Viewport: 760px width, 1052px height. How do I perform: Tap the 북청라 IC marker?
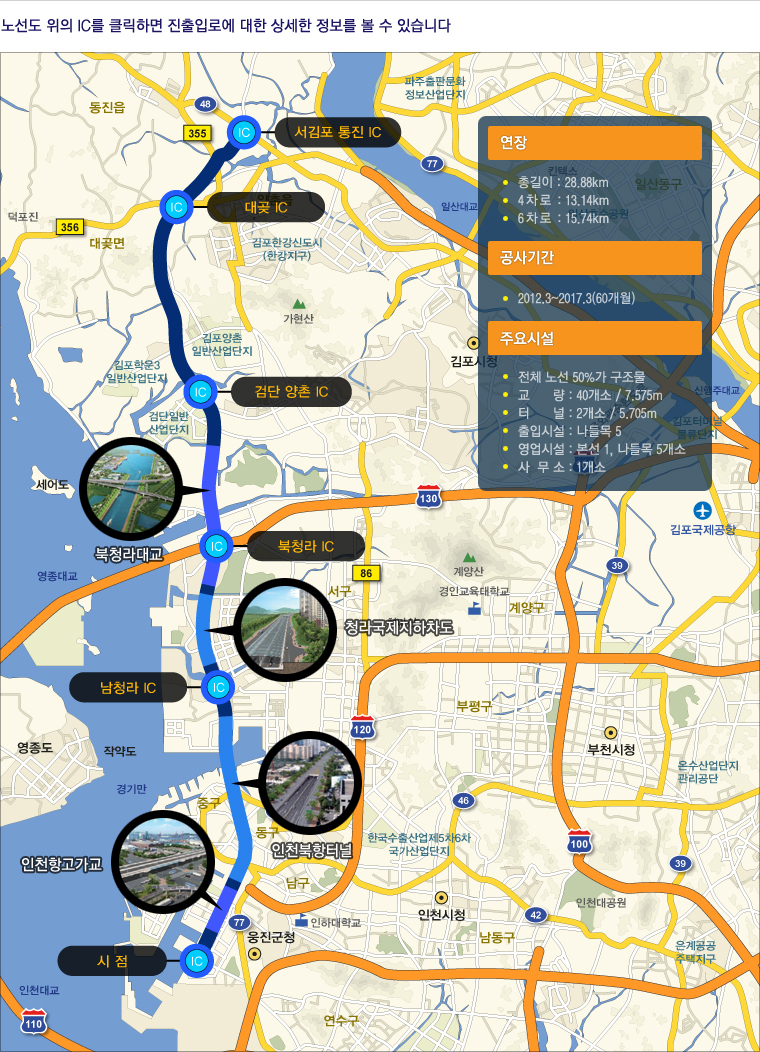click(216, 546)
